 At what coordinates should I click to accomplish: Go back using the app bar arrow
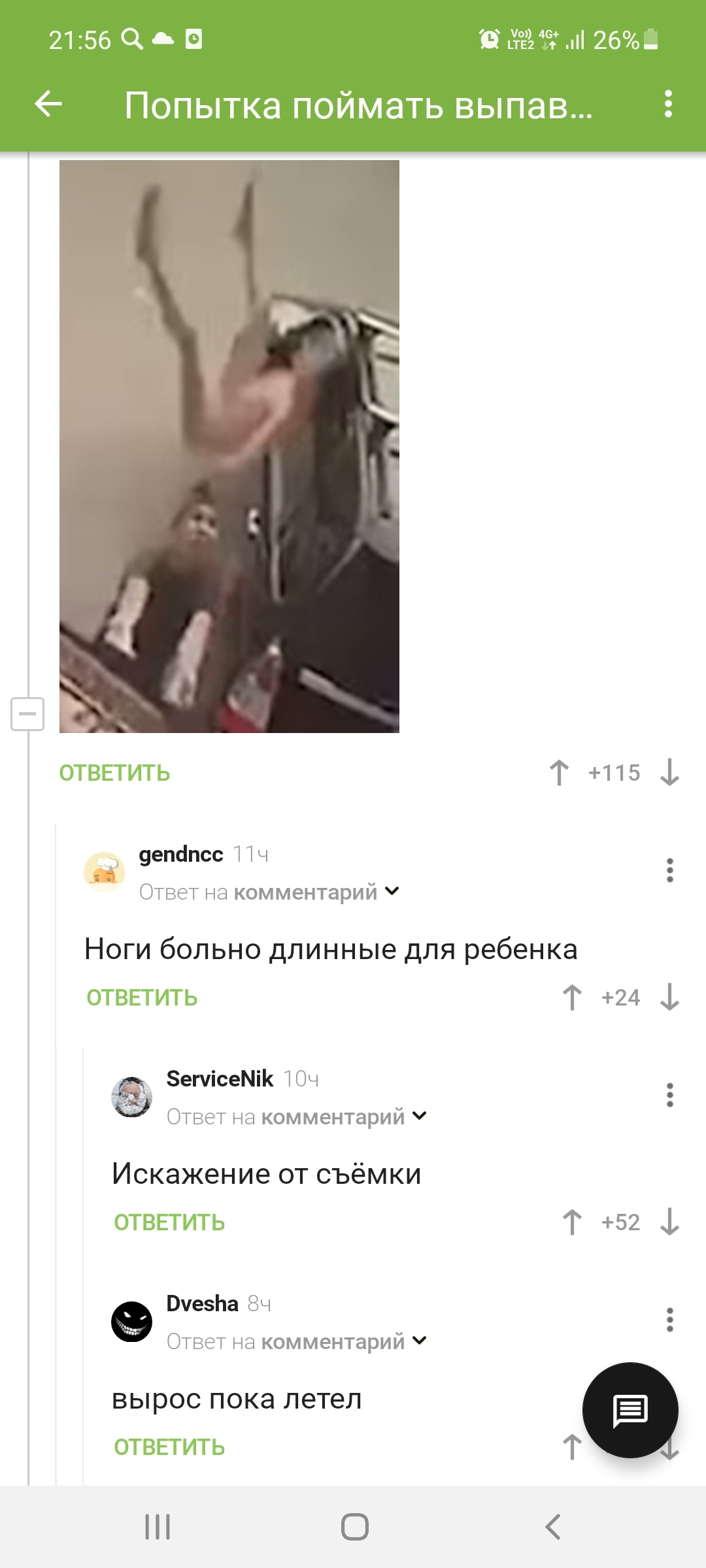pos(48,104)
